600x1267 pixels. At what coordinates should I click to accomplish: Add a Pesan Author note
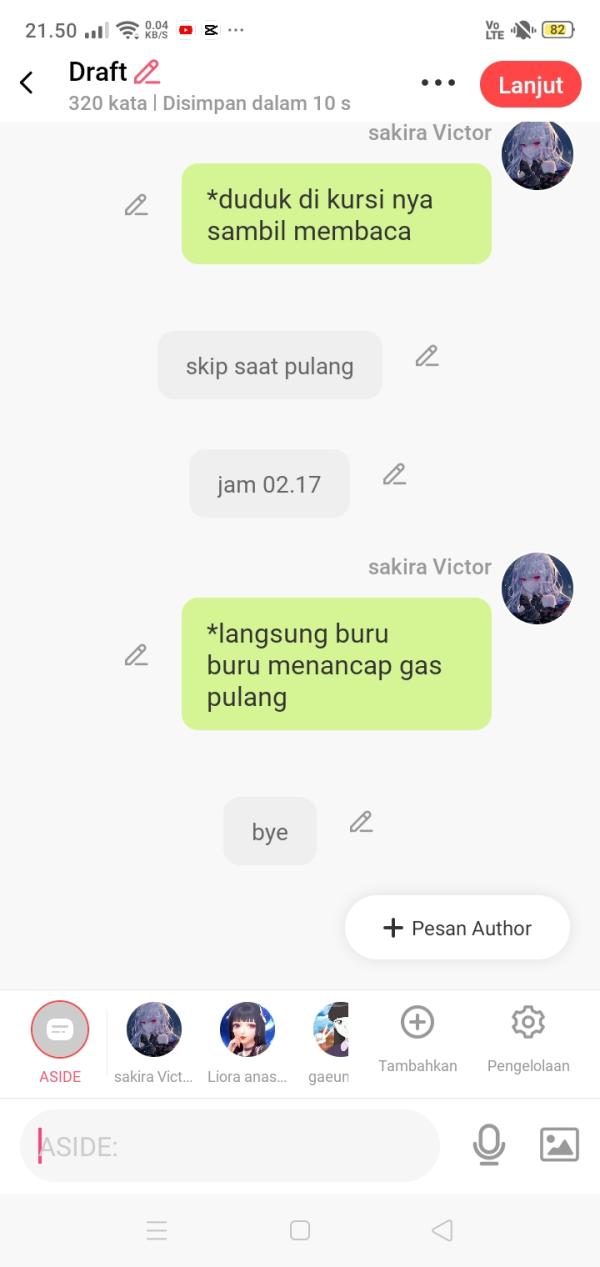pos(457,928)
